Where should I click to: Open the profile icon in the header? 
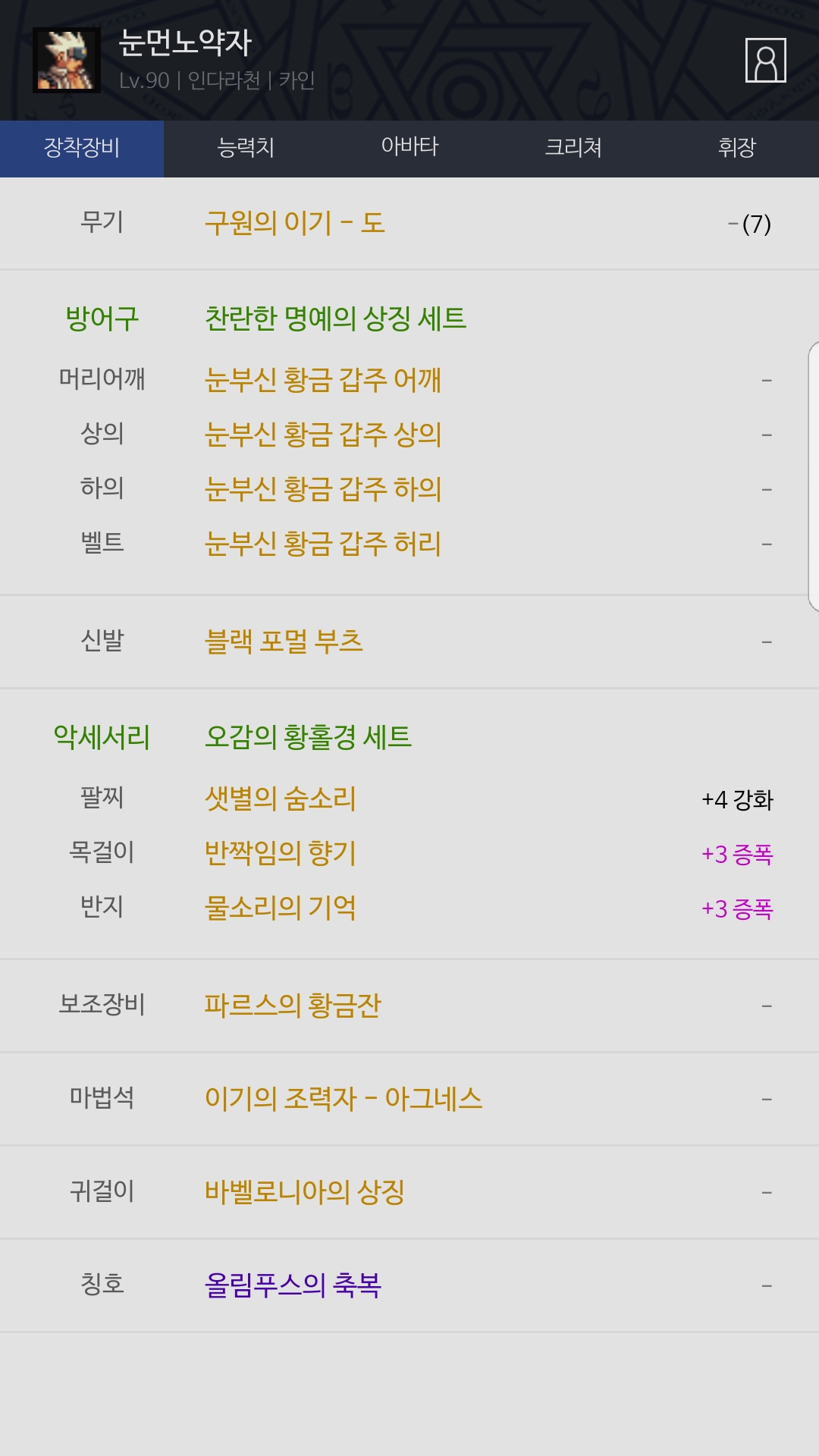[765, 60]
